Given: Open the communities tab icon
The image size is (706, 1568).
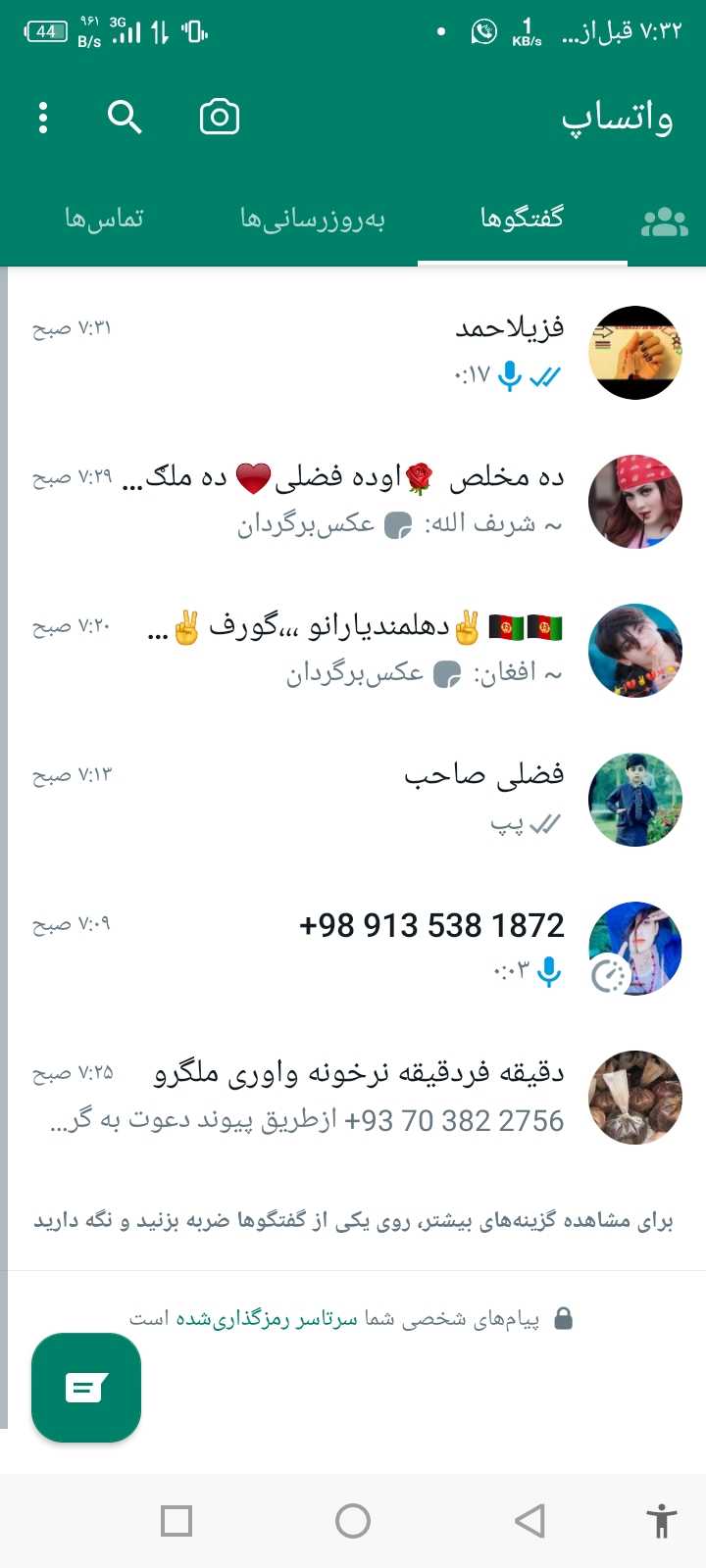Looking at the screenshot, I should [665, 222].
